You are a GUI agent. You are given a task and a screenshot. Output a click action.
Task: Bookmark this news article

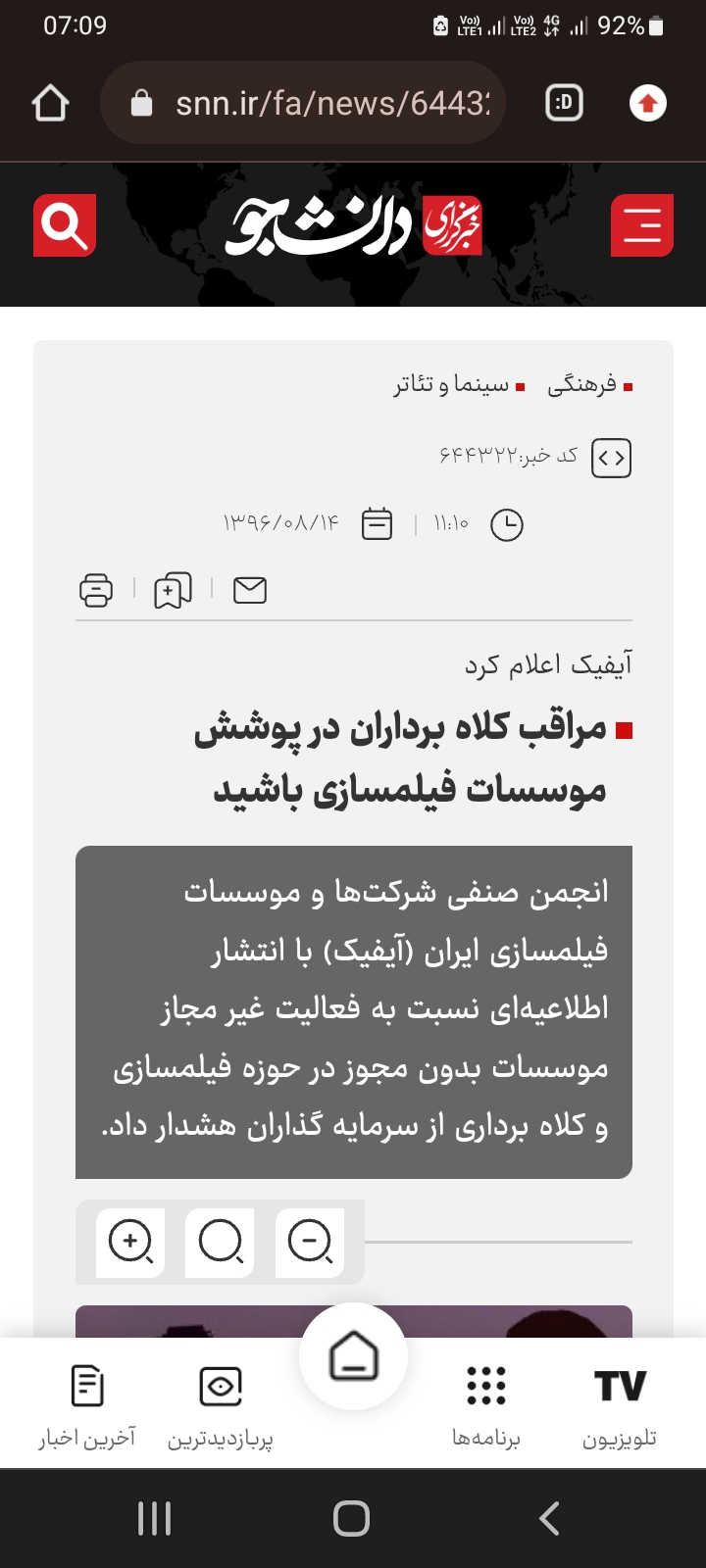[x=173, y=590]
